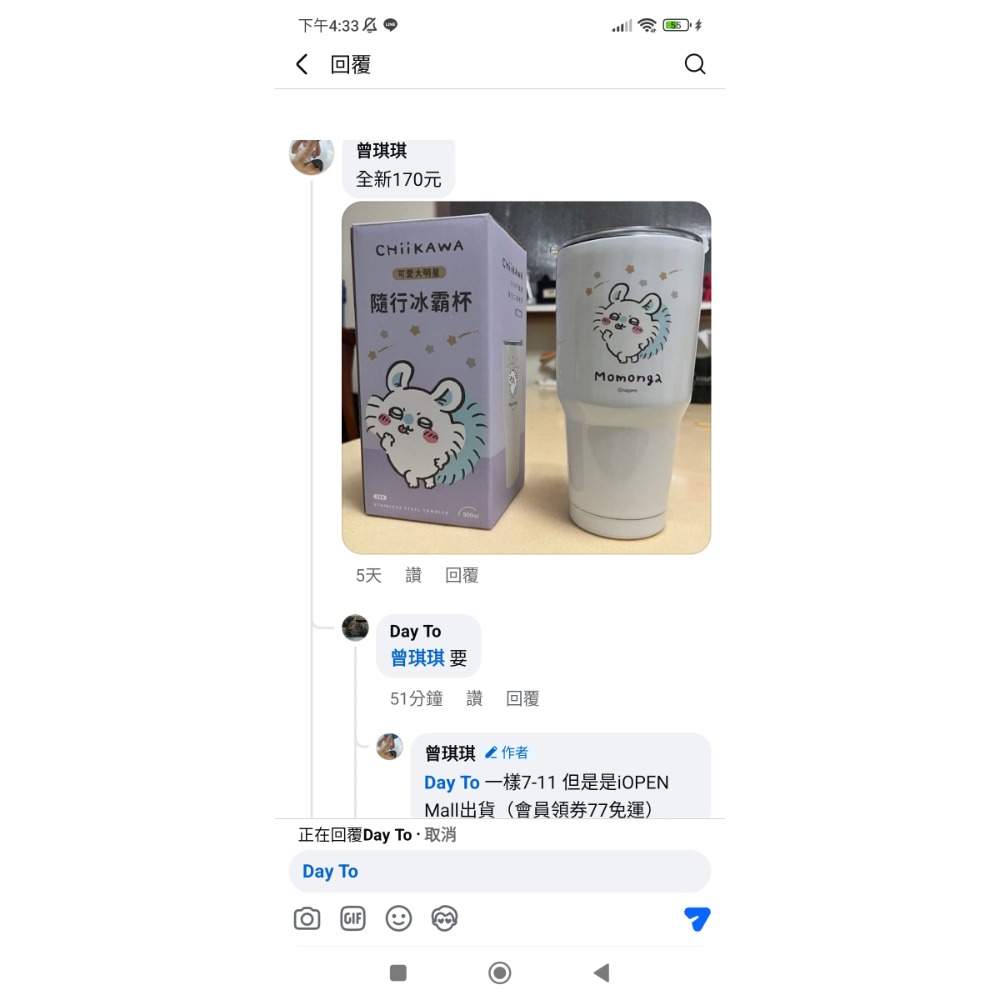Cancel replying via 取消

click(x=440, y=834)
